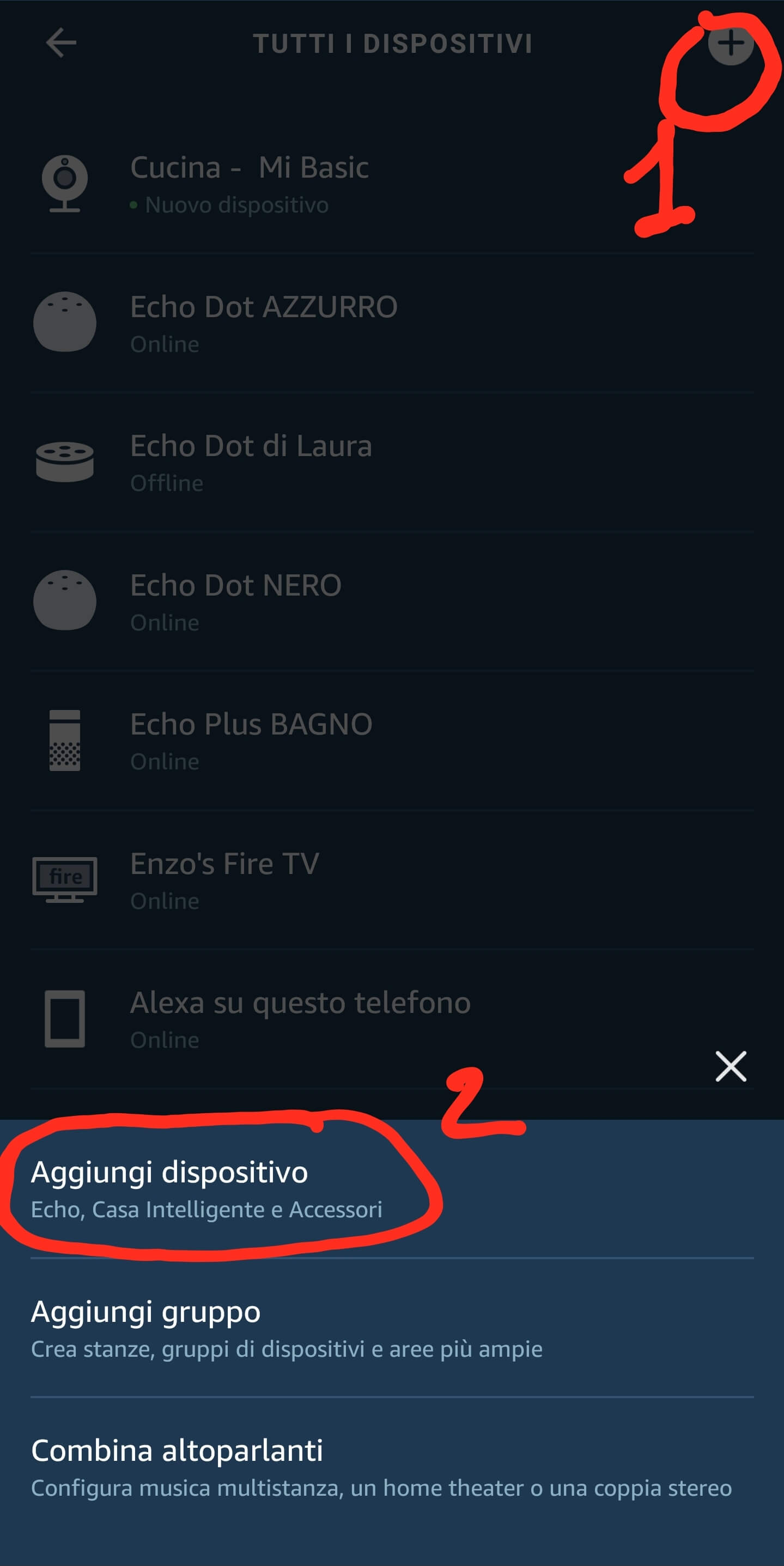Close the add options sheet

731,1066
